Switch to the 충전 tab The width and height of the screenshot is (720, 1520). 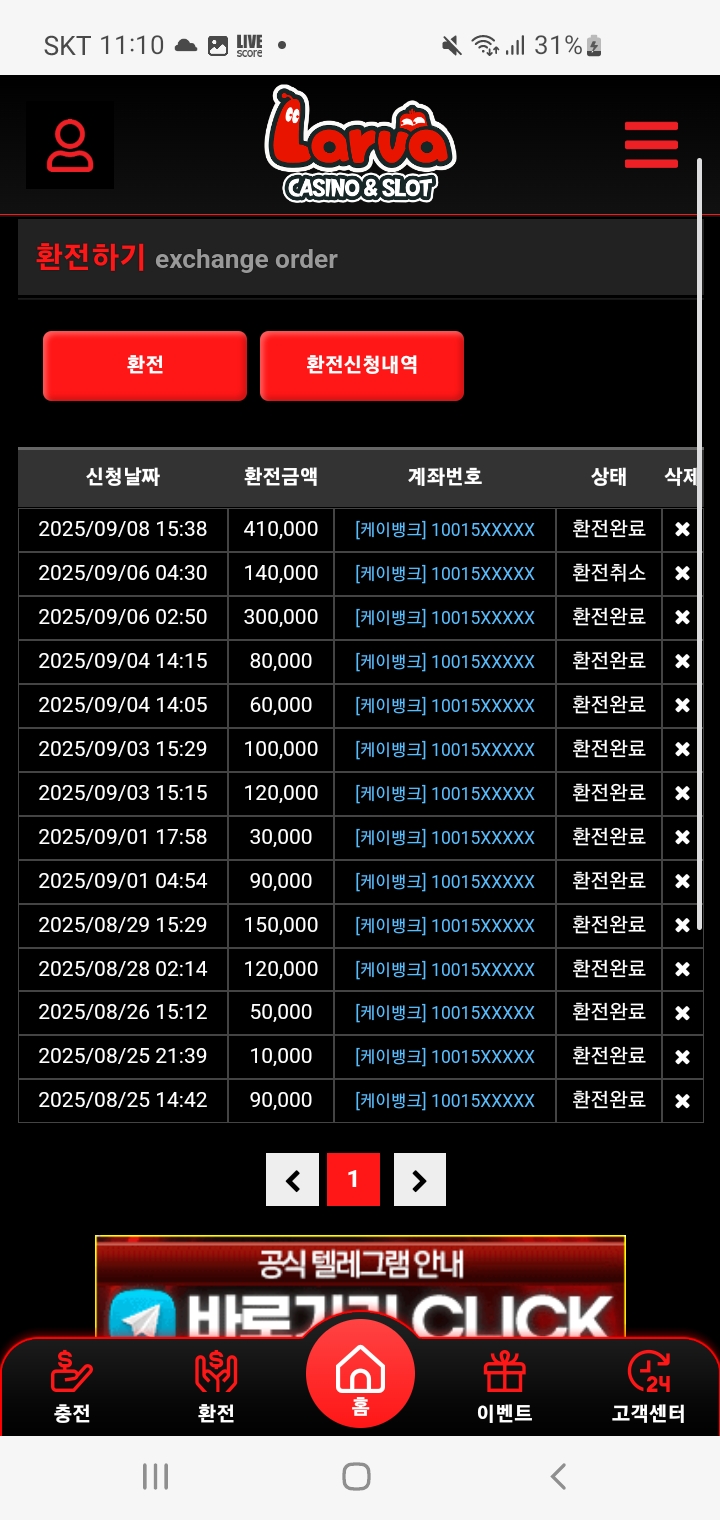pos(72,1386)
